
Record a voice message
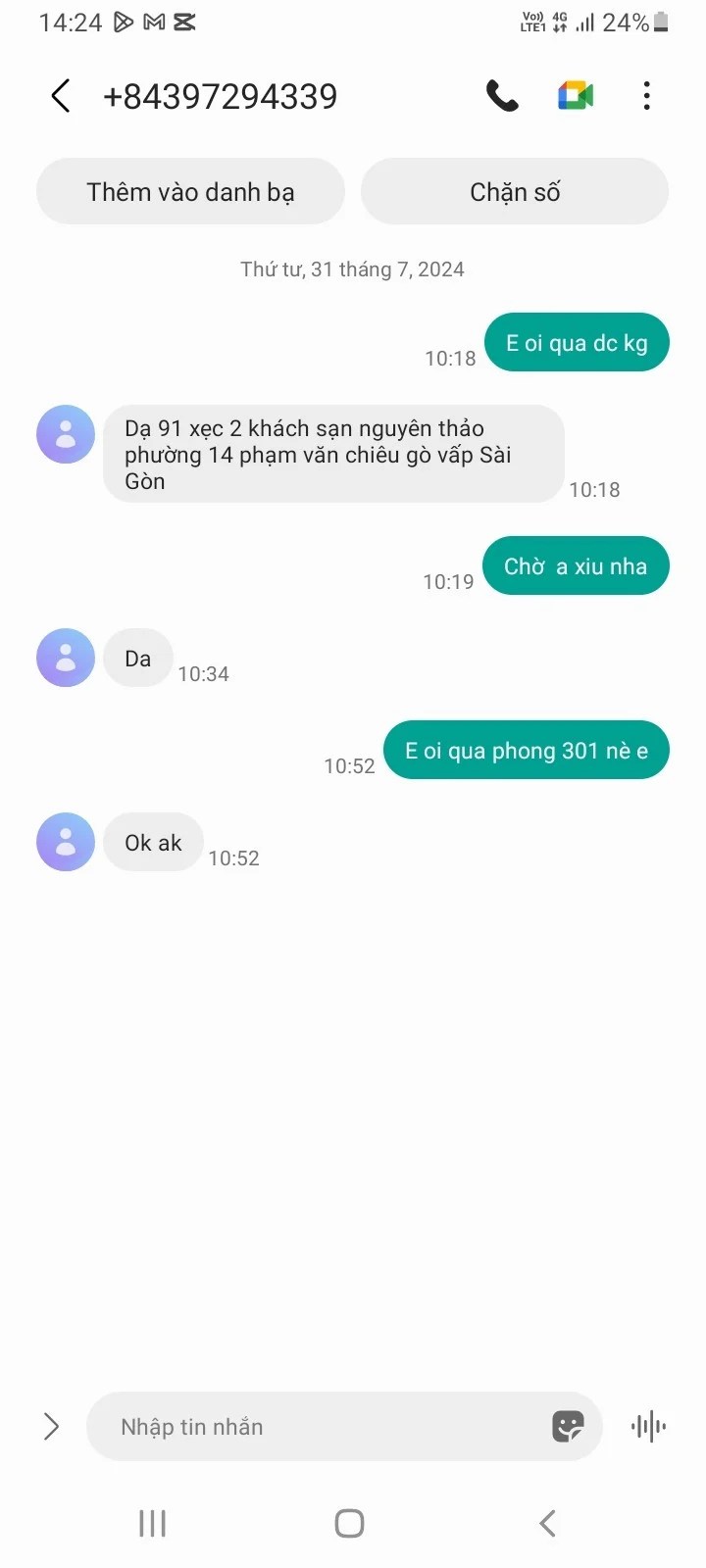coord(648,1427)
